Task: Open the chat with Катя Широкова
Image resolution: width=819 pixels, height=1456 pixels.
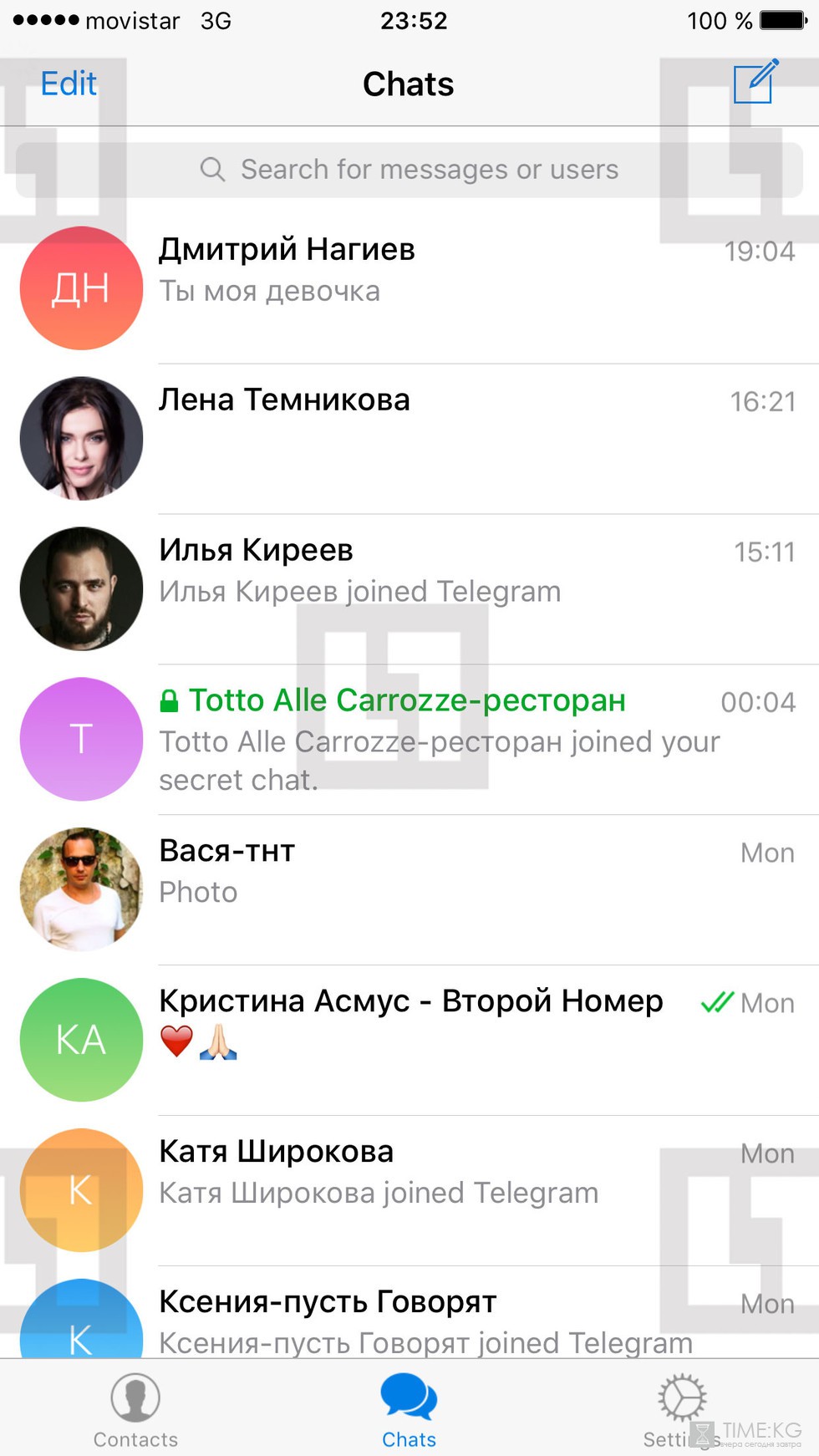Action: (x=409, y=1191)
